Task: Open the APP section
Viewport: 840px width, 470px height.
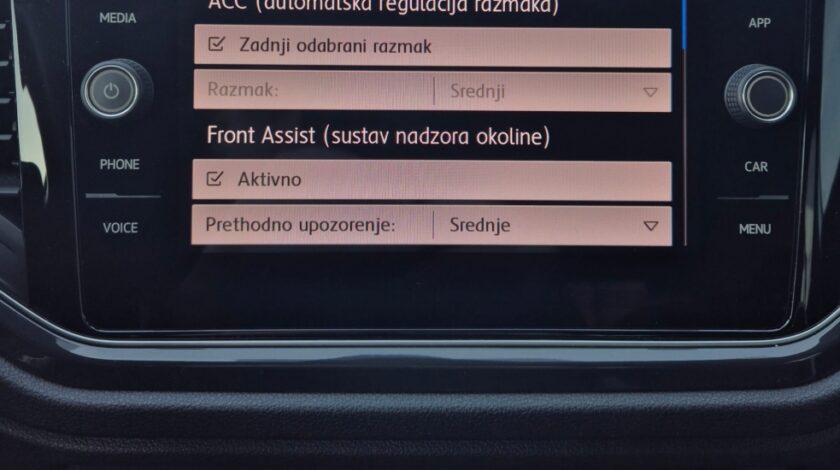Action: point(759,23)
